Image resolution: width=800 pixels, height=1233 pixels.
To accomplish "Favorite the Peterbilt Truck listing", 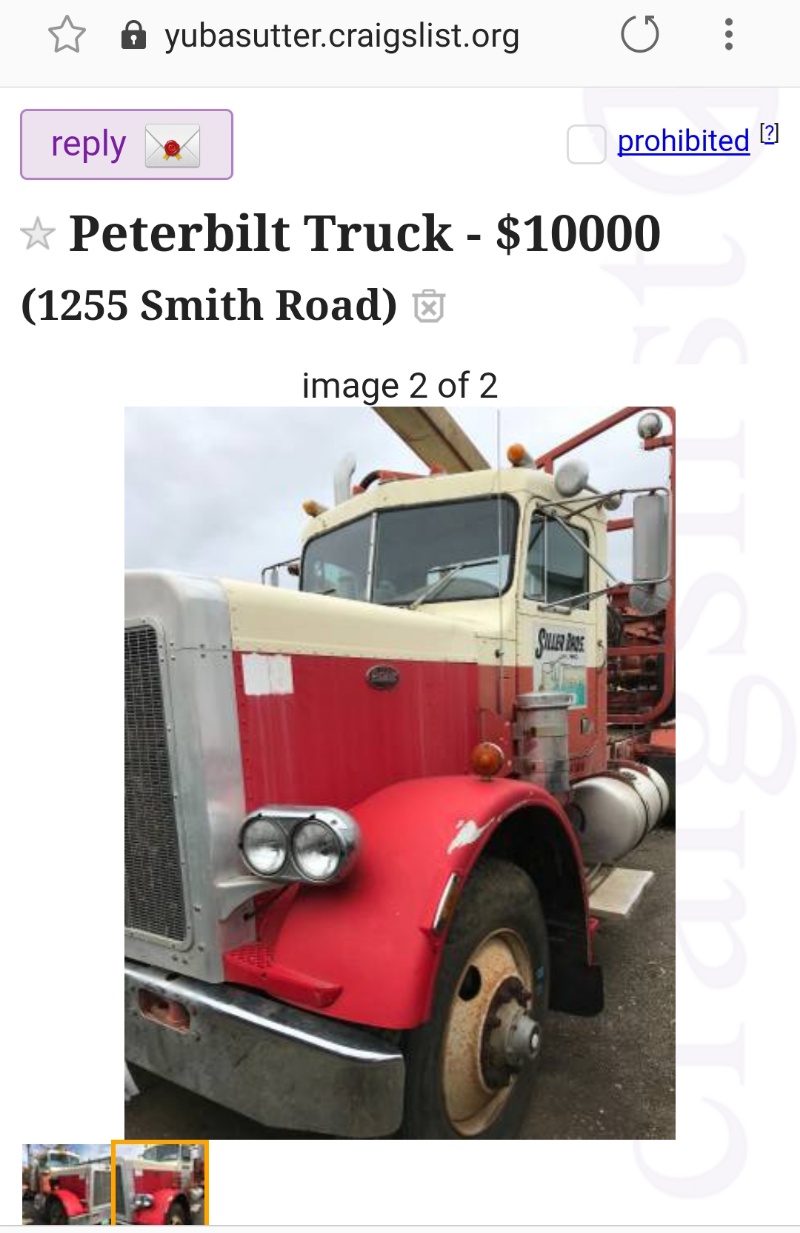I will coord(38,235).
